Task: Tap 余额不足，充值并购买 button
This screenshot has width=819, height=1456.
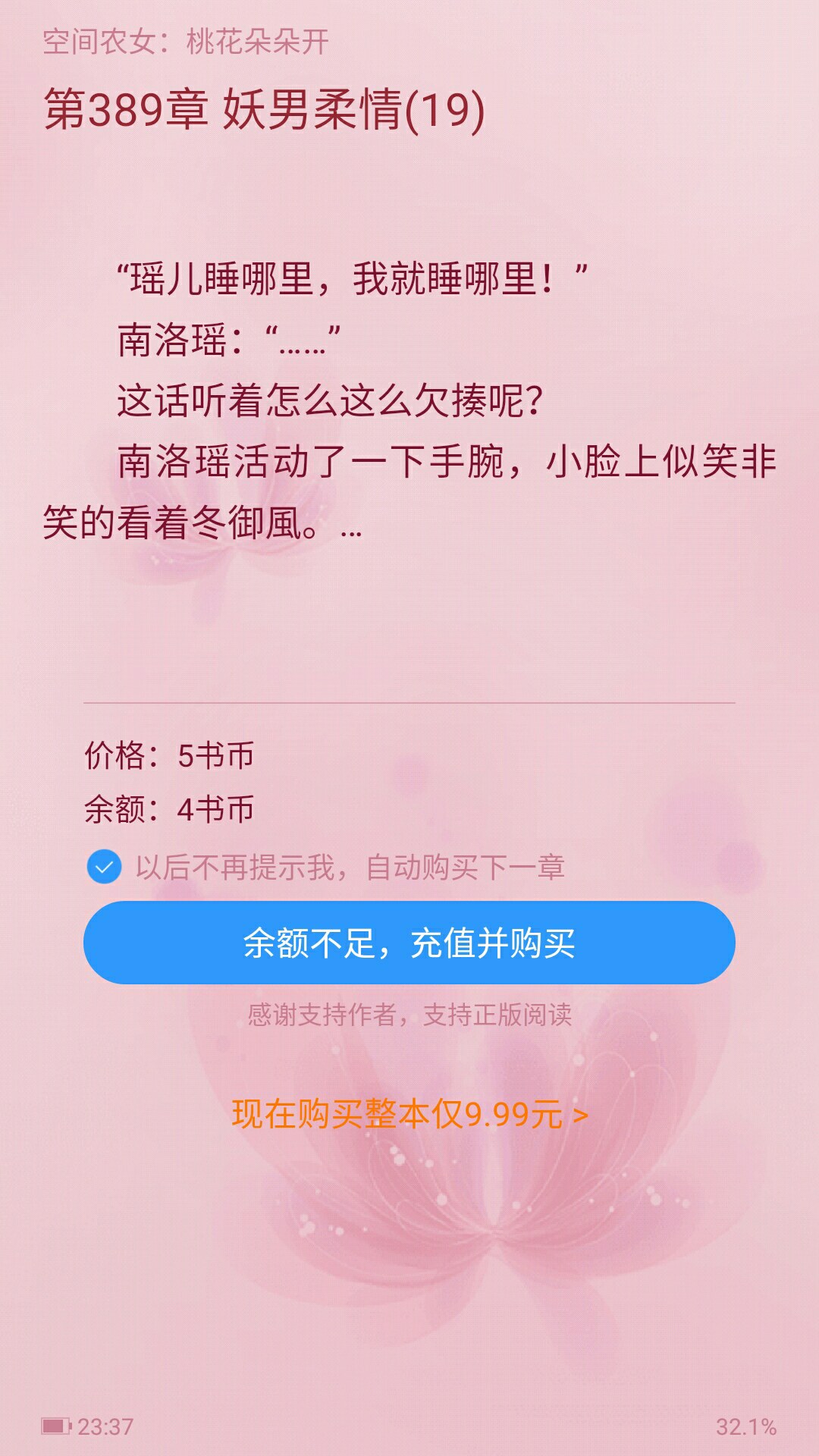Action: click(409, 943)
